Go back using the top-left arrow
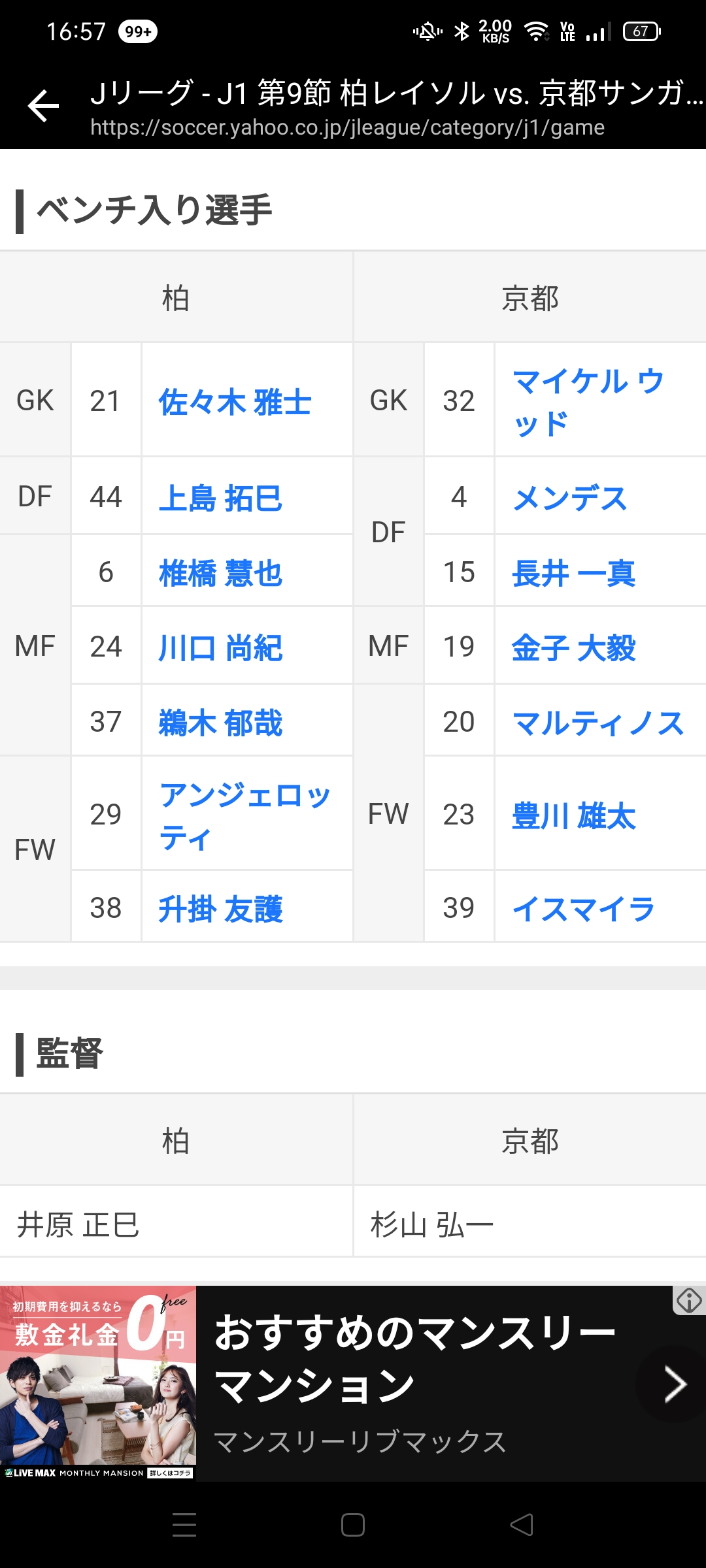This screenshot has height=1568, width=706. (43, 106)
